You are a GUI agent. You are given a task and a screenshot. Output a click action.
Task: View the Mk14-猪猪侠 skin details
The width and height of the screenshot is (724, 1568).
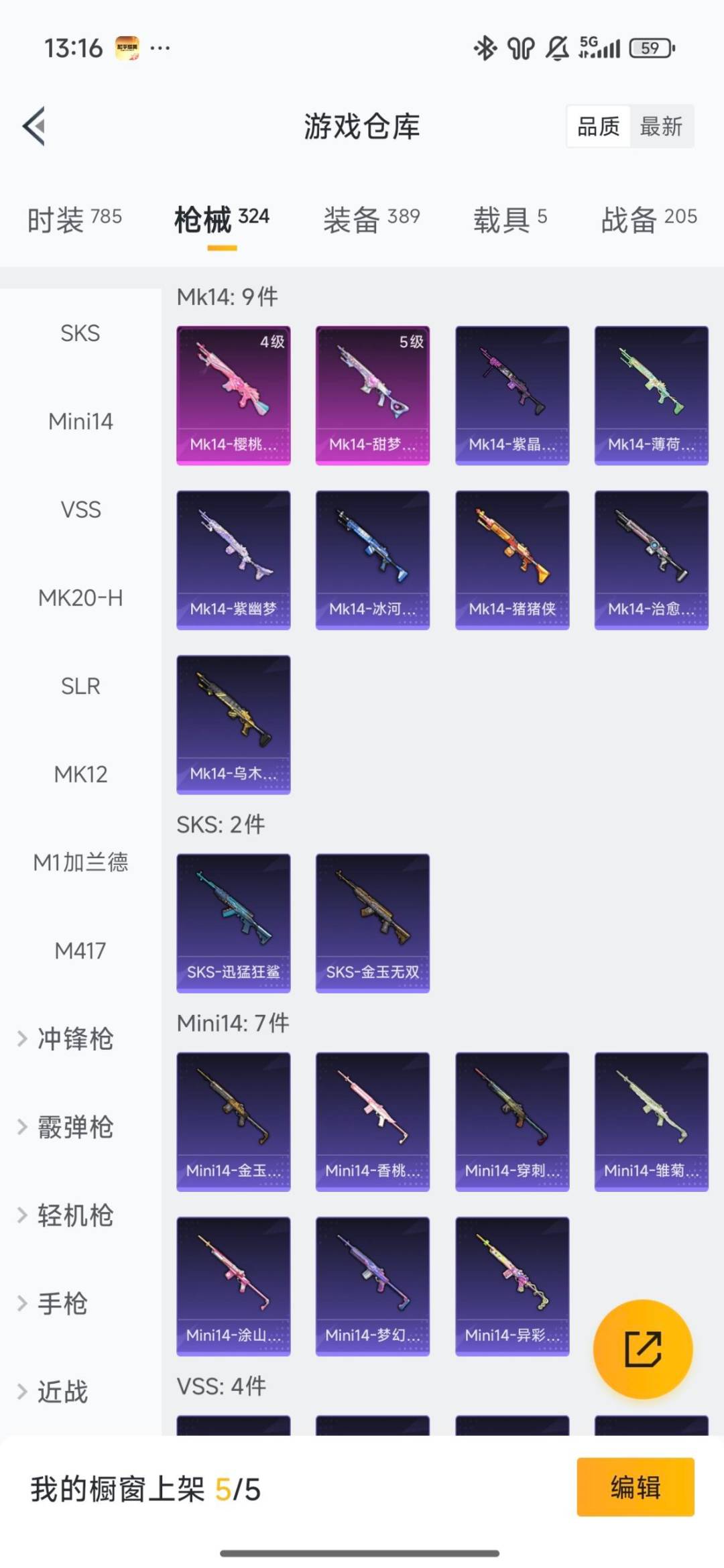511,560
